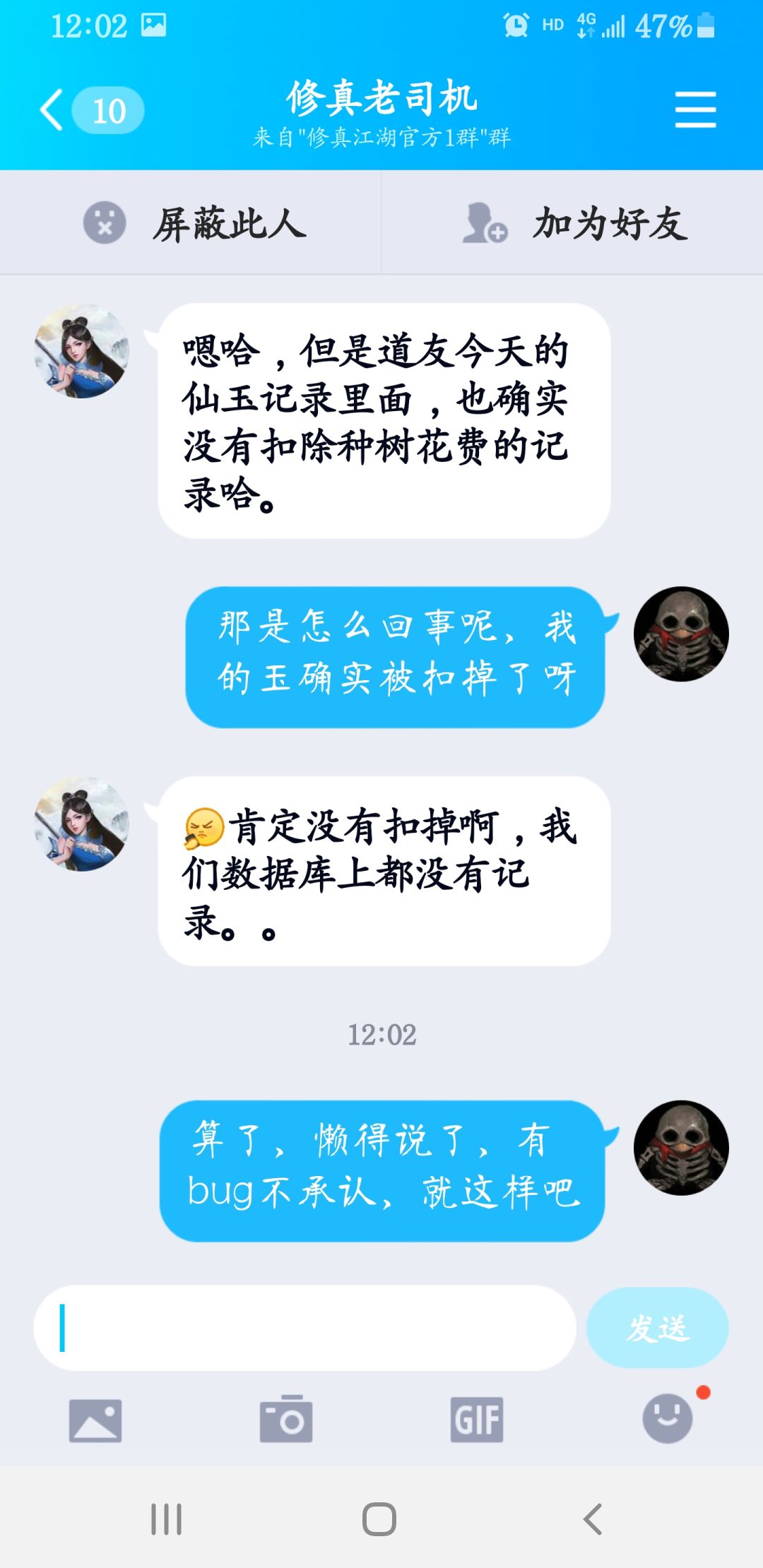Viewport: 763px width, 1568px height.
Task: Tap the unread count badge showing 10
Action: (107, 109)
